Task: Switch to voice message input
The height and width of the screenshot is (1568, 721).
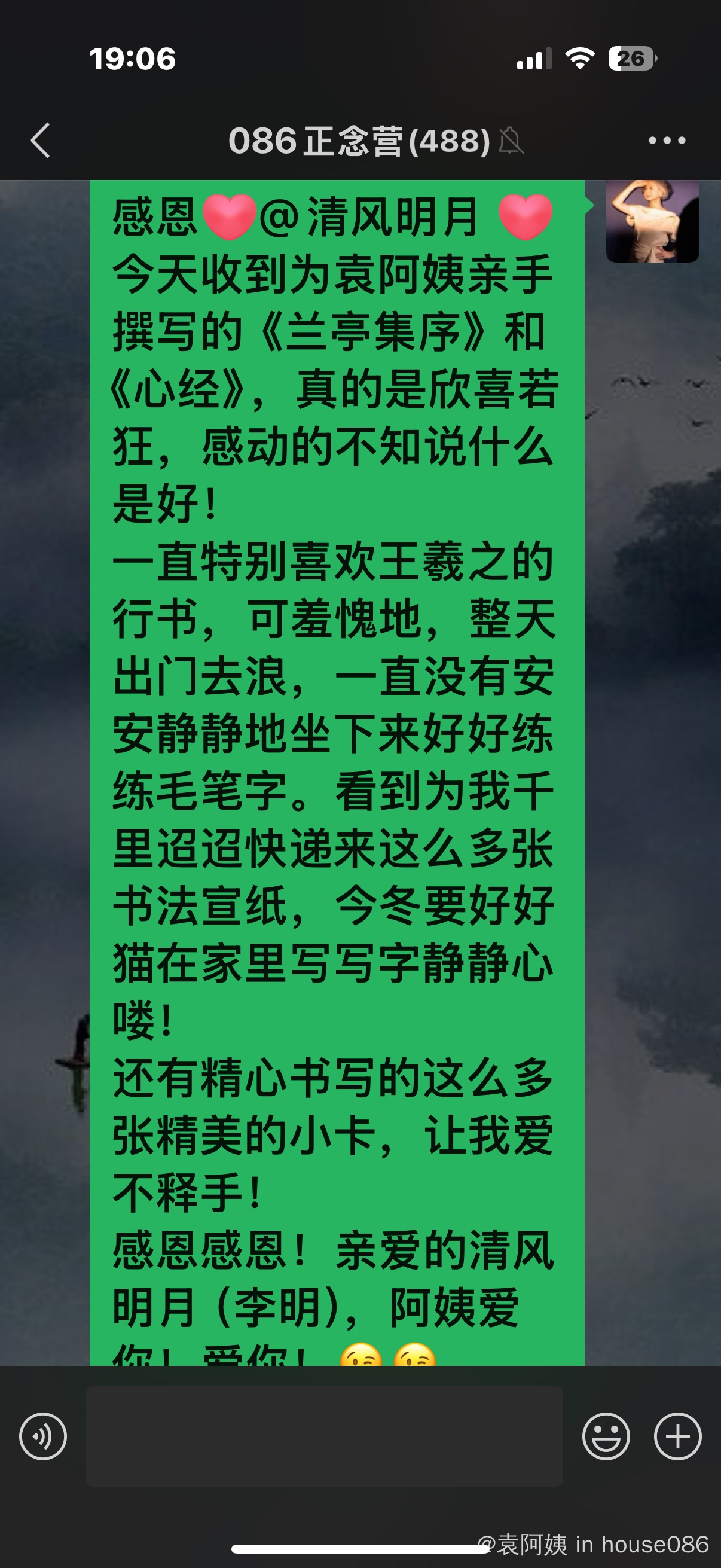Action: 42,1436
